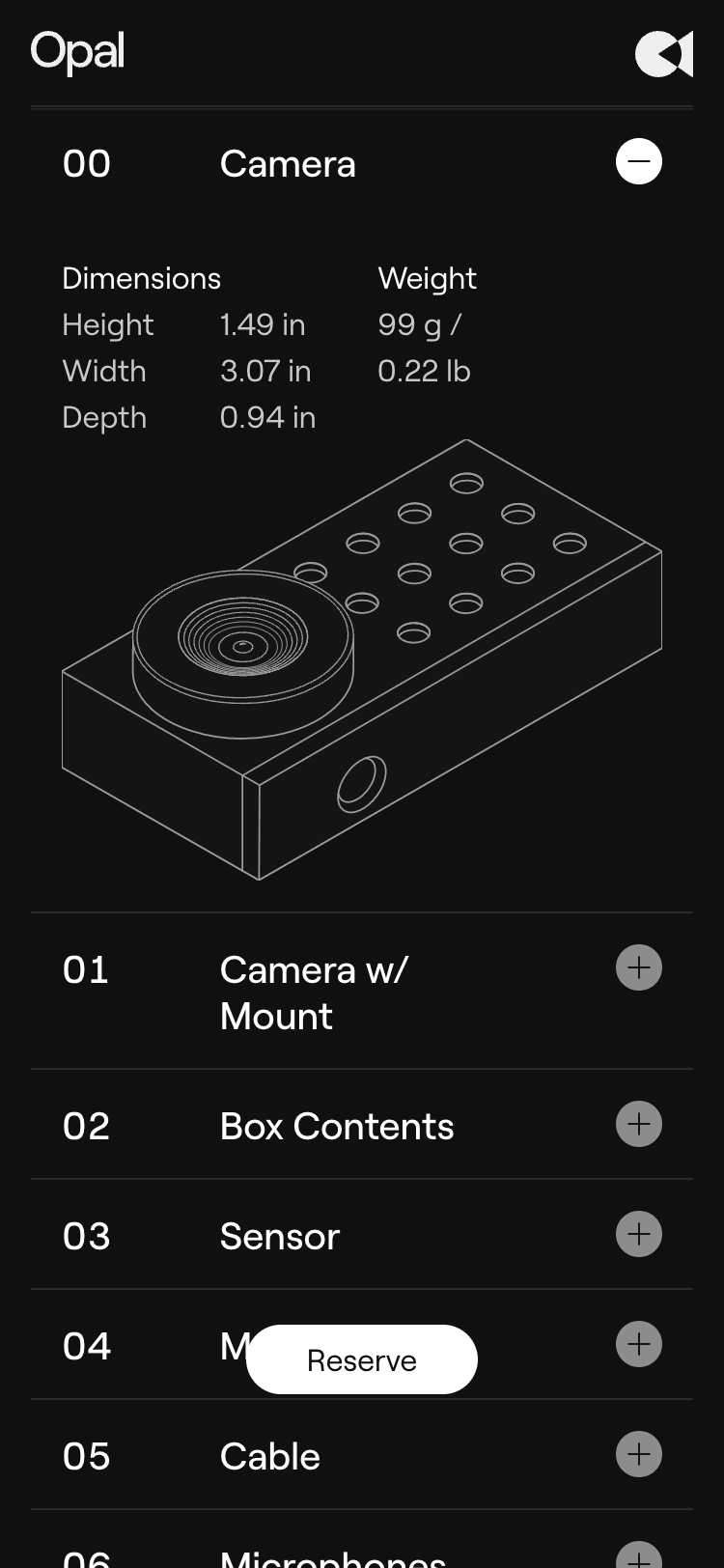Open the Opal wordmark link
The height and width of the screenshot is (1568, 724).
pos(77,52)
